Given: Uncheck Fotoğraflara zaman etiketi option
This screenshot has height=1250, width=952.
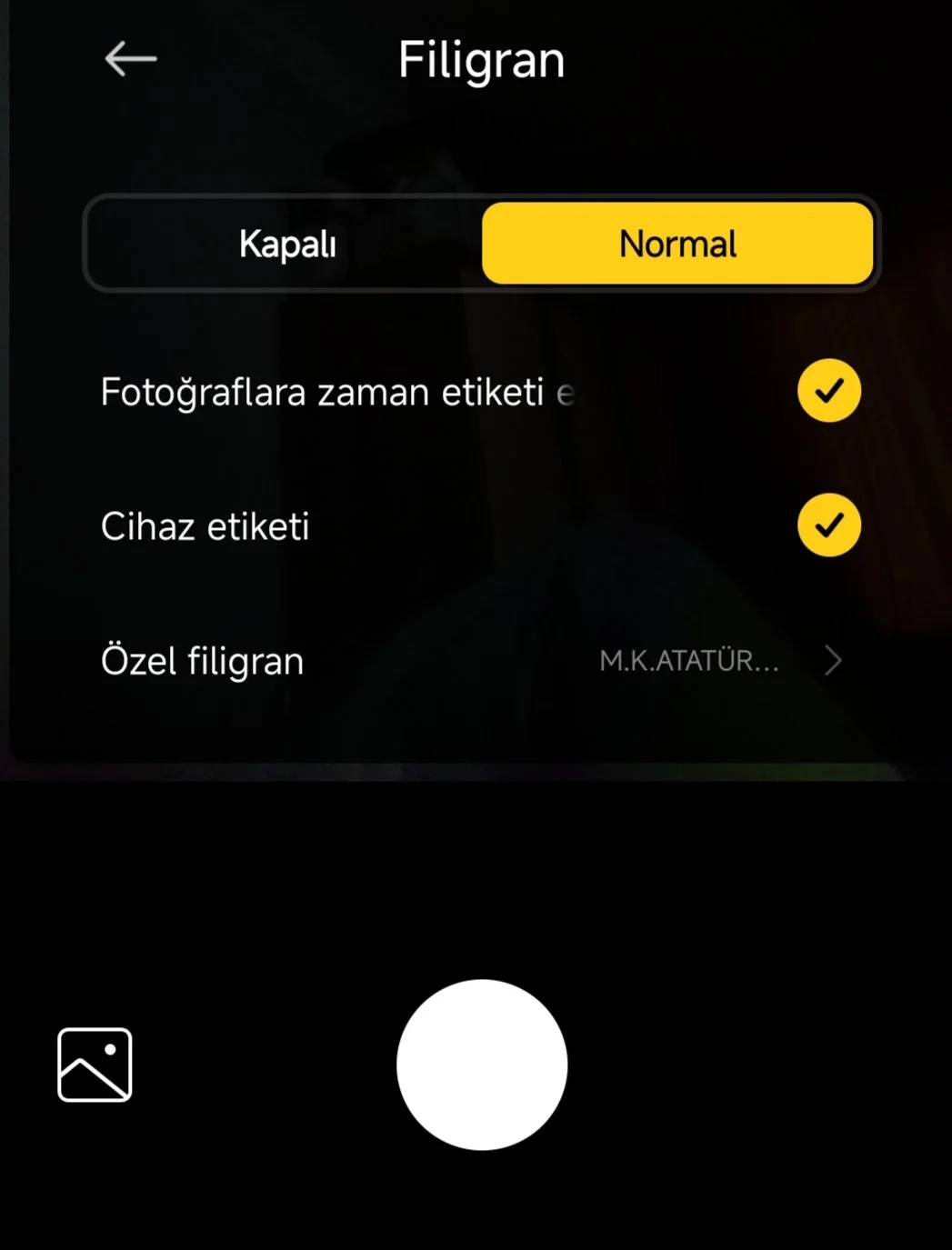Looking at the screenshot, I should click(x=828, y=391).
